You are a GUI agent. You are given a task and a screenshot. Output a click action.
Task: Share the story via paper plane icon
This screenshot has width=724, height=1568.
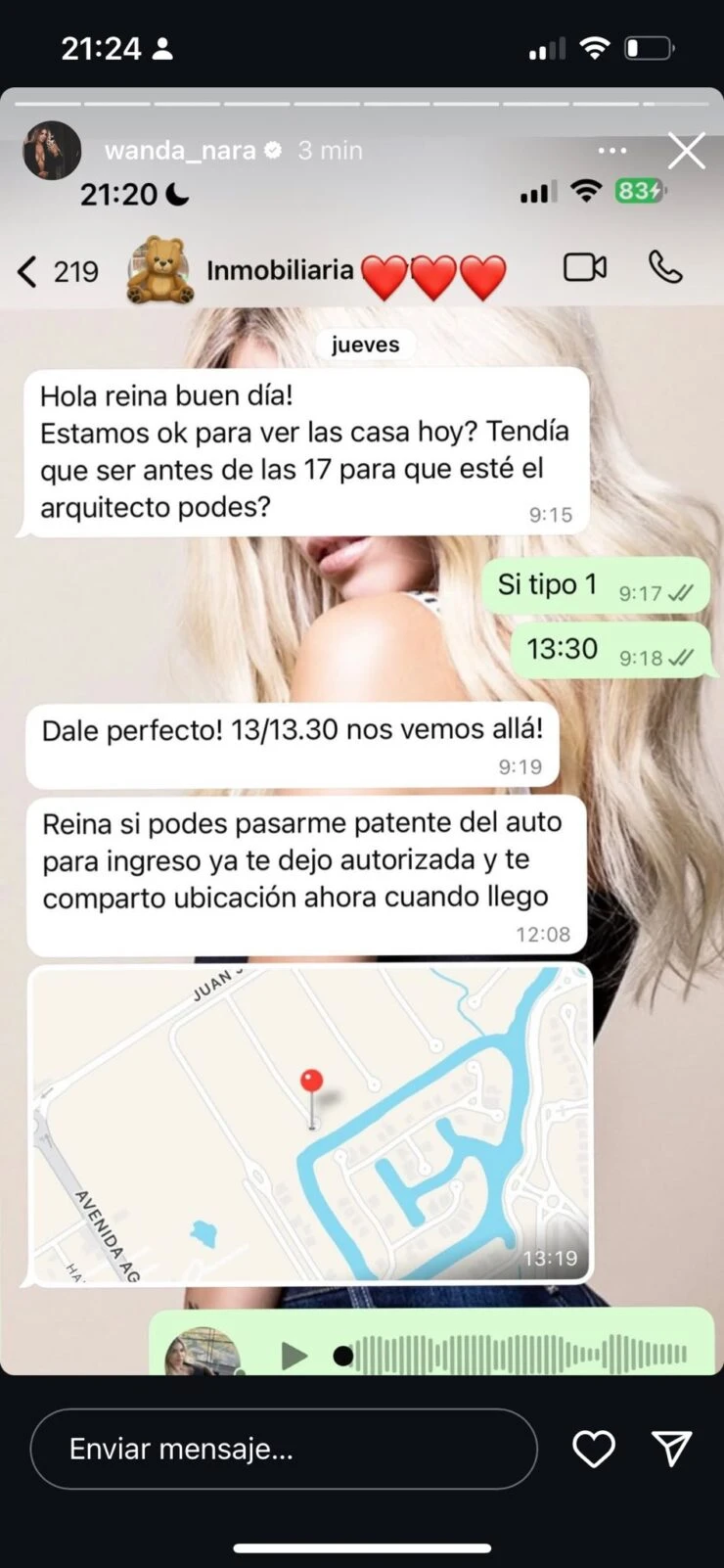[672, 1449]
